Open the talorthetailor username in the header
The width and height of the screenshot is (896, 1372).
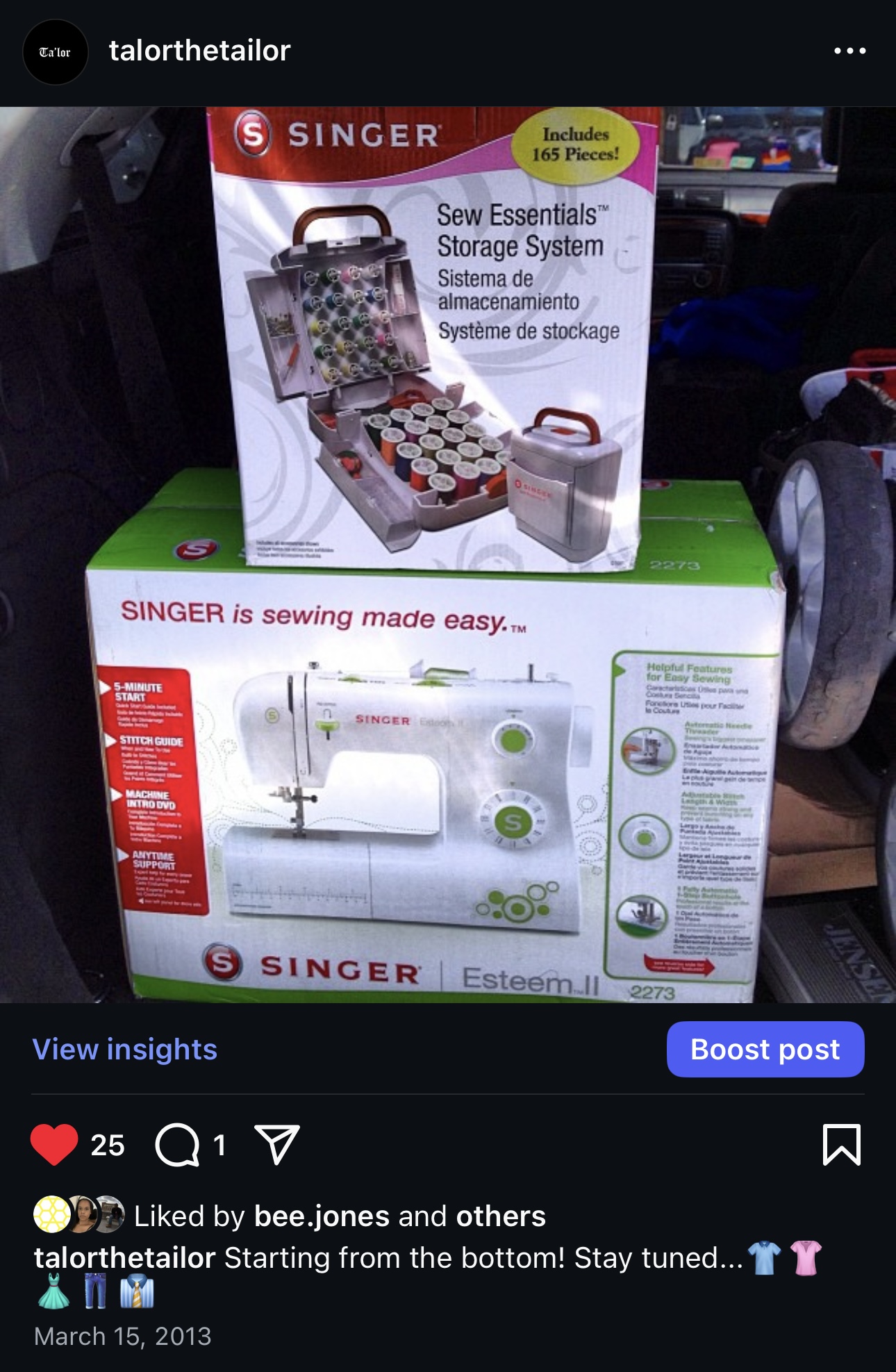coord(199,51)
